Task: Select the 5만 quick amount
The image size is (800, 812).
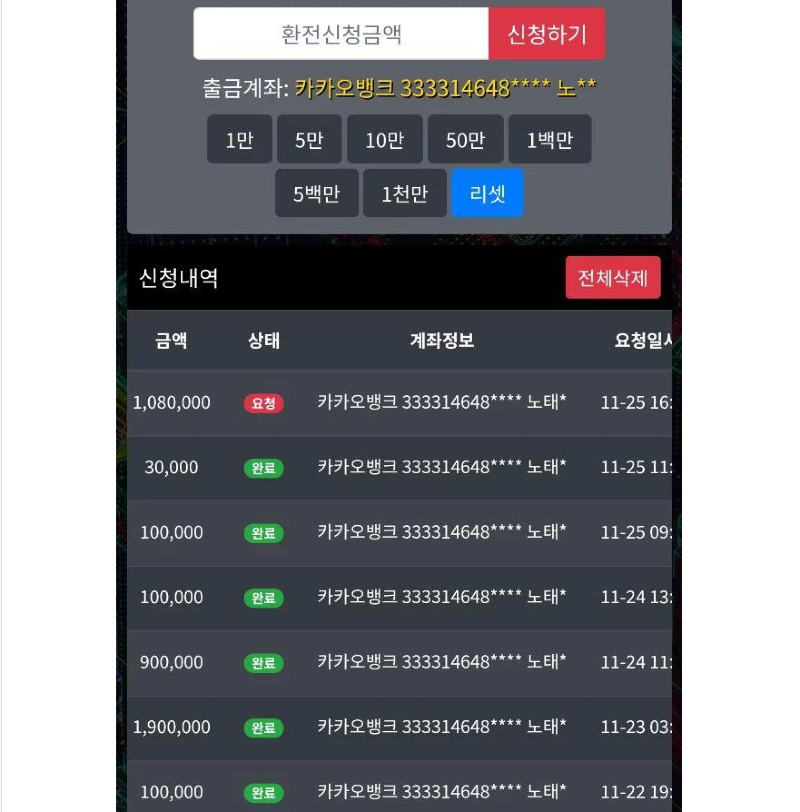Action: [x=309, y=140]
